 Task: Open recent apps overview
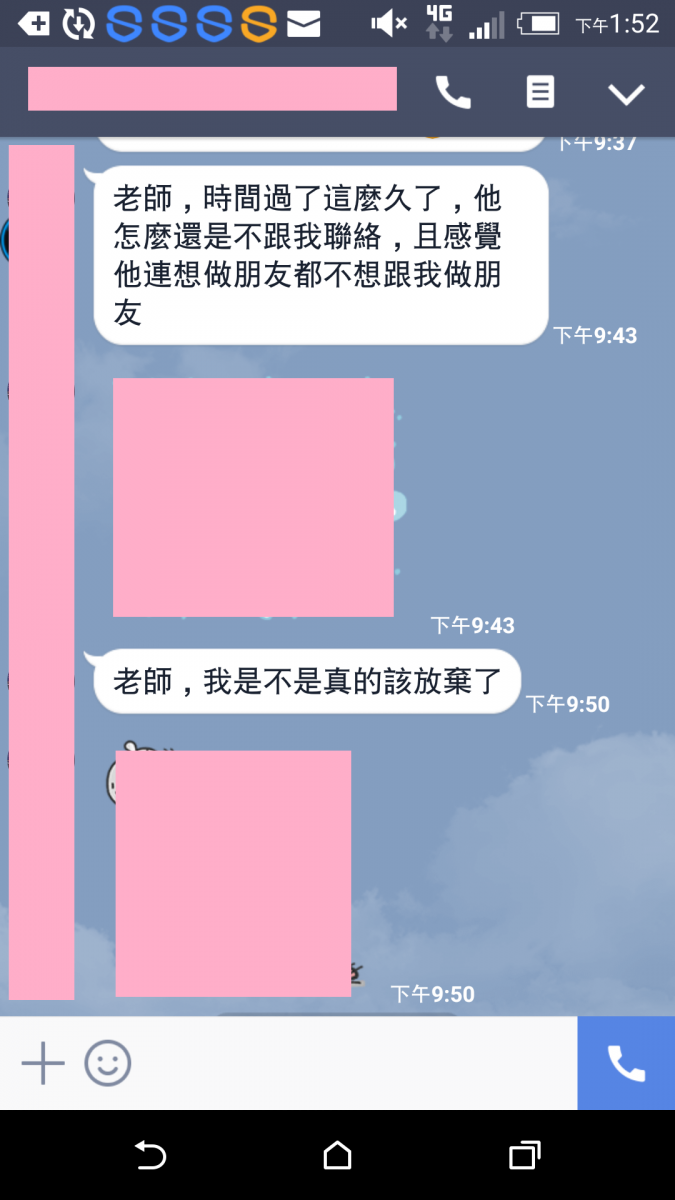point(524,1156)
